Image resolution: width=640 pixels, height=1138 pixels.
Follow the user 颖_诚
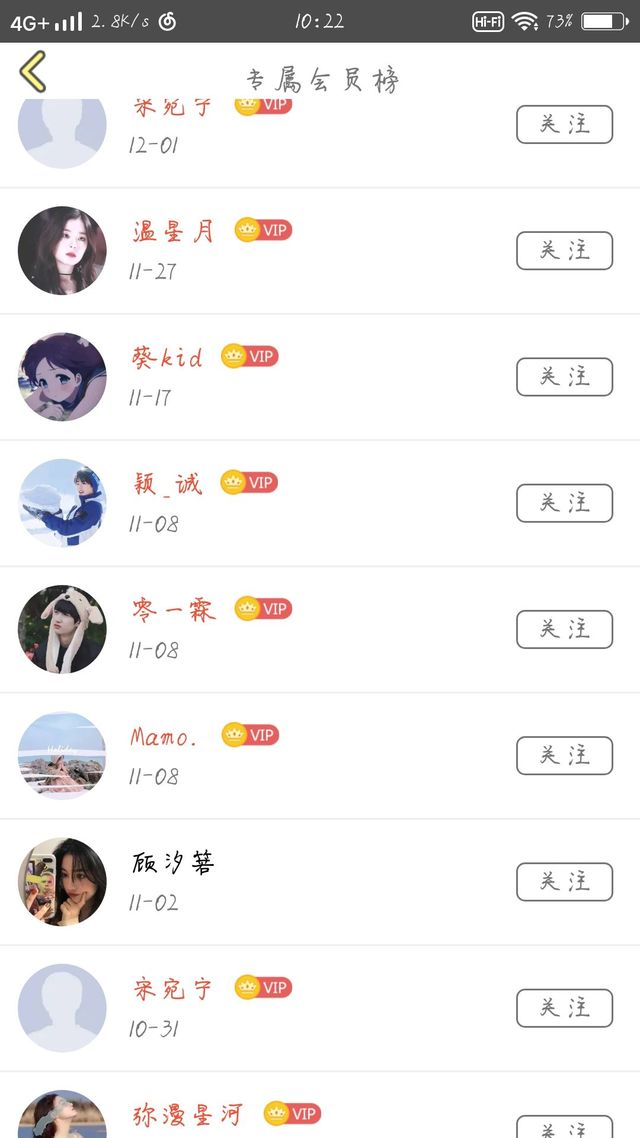[564, 502]
